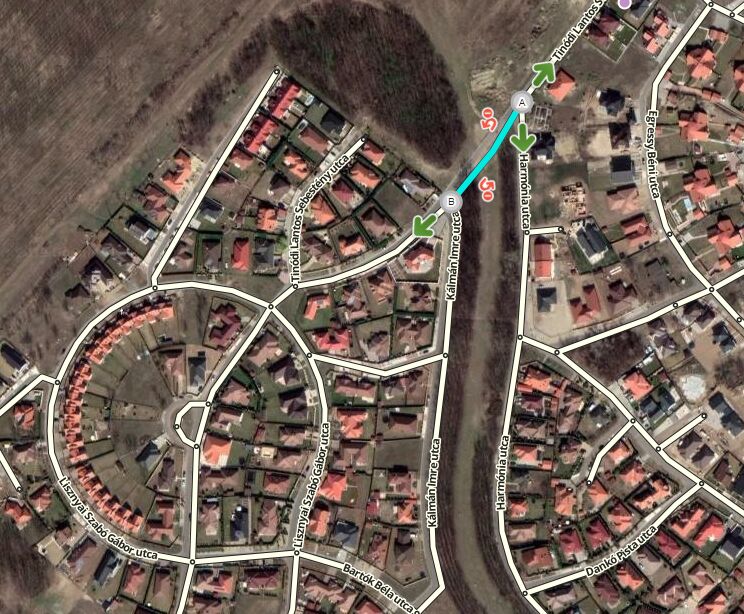
Task: Select junction node A on the segment
Action: pos(520,101)
